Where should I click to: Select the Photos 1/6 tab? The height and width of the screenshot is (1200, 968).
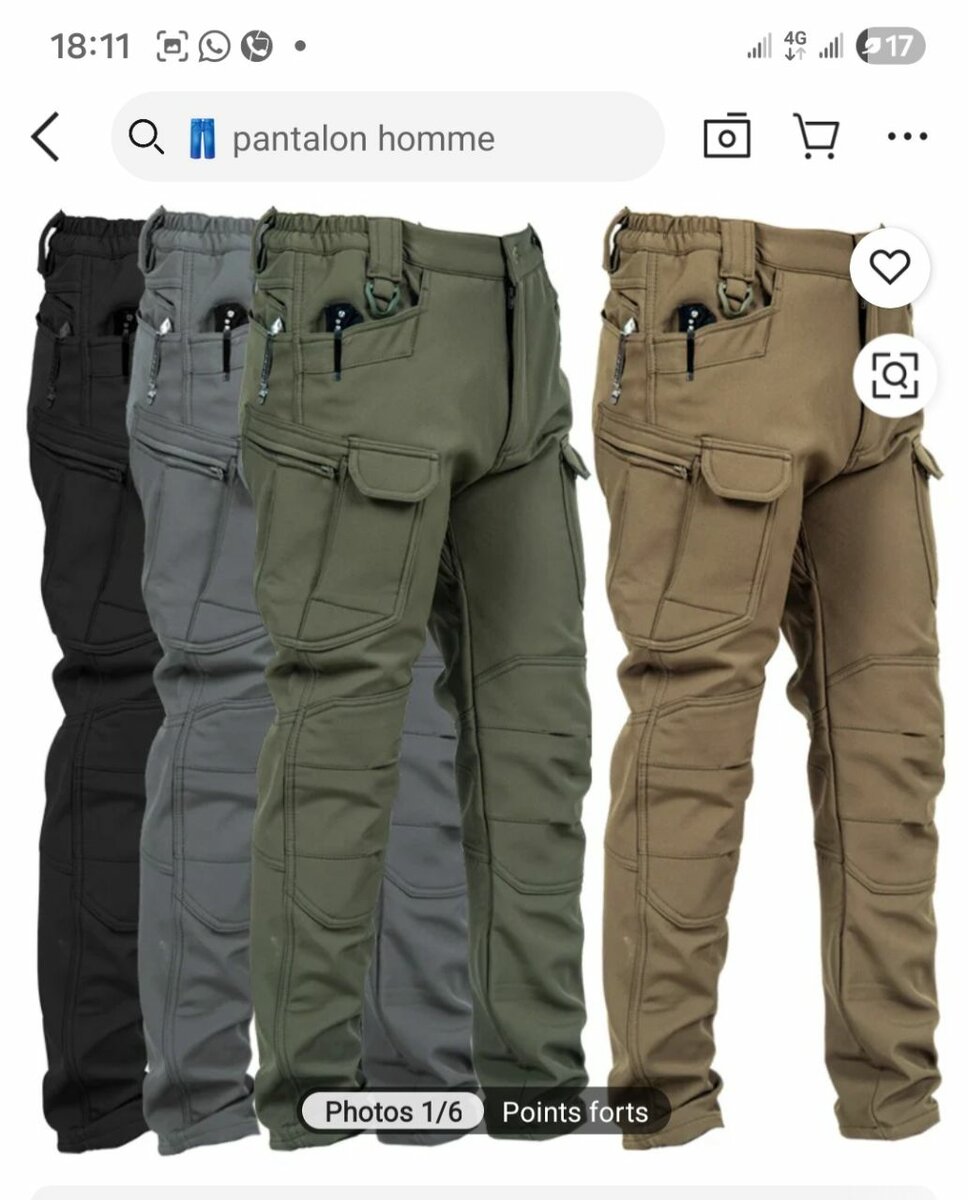393,1112
